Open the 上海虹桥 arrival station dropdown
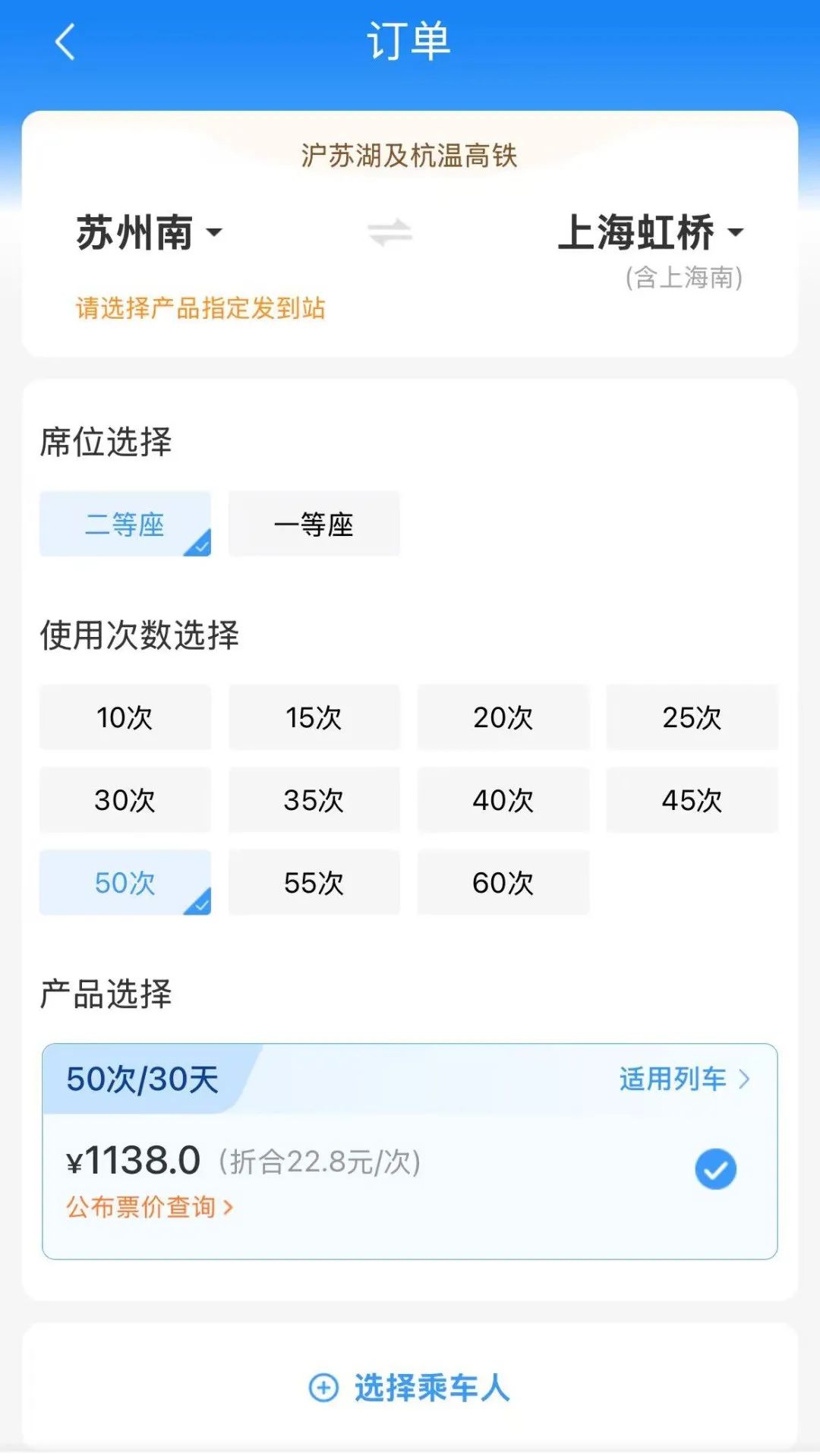Viewport: 820px width, 1456px height. 651,232
